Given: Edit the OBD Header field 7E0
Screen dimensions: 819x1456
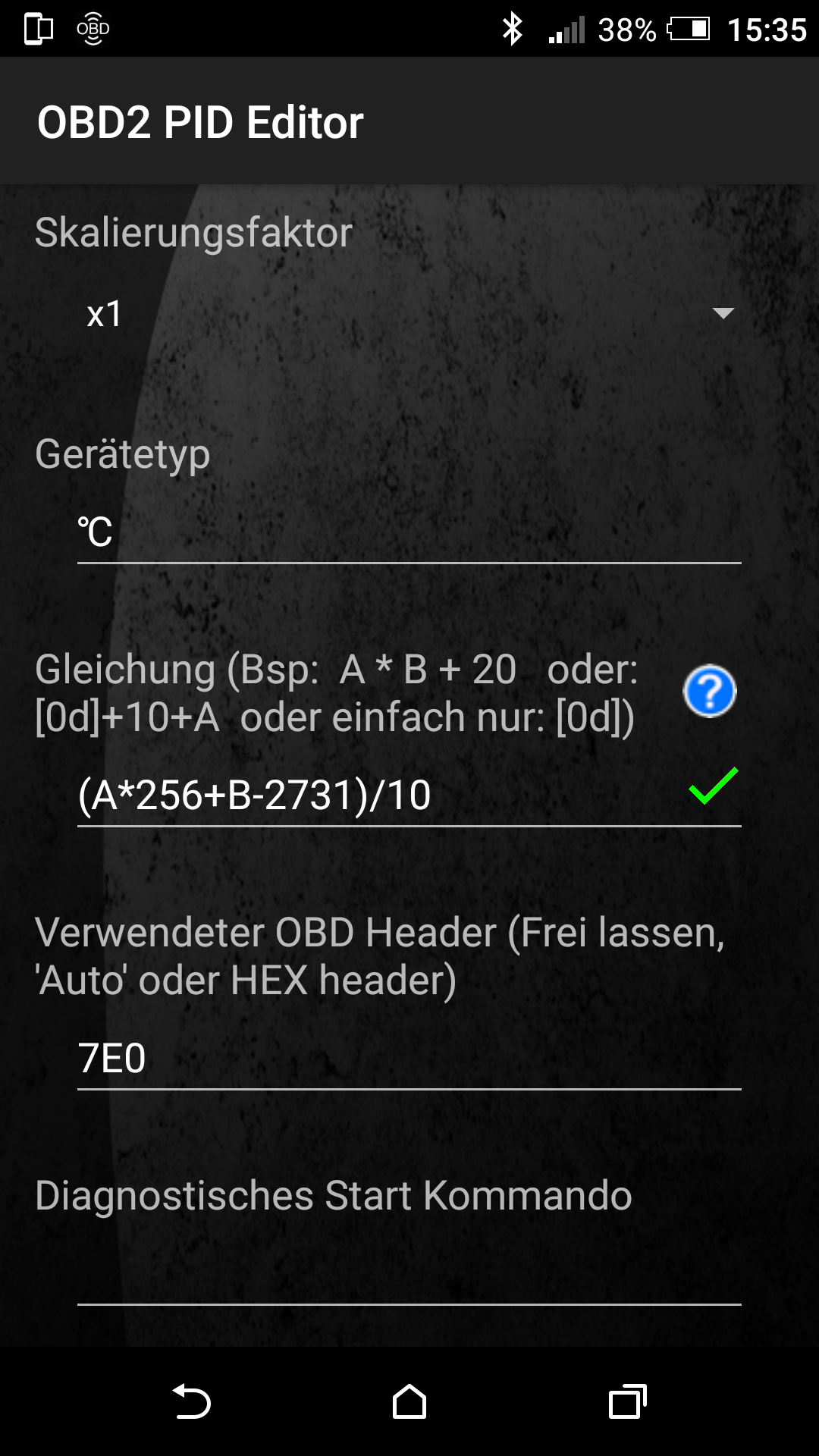Looking at the screenshot, I should coord(409,1058).
